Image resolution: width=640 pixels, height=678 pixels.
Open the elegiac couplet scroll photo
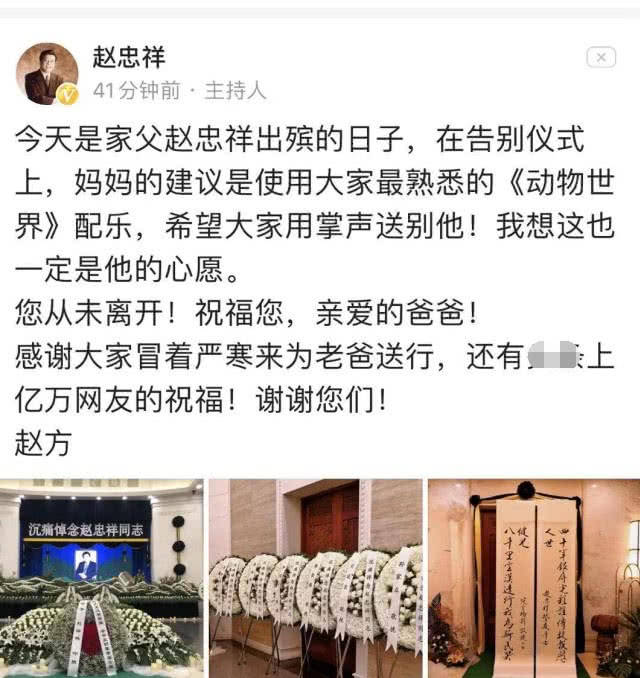[533, 578]
